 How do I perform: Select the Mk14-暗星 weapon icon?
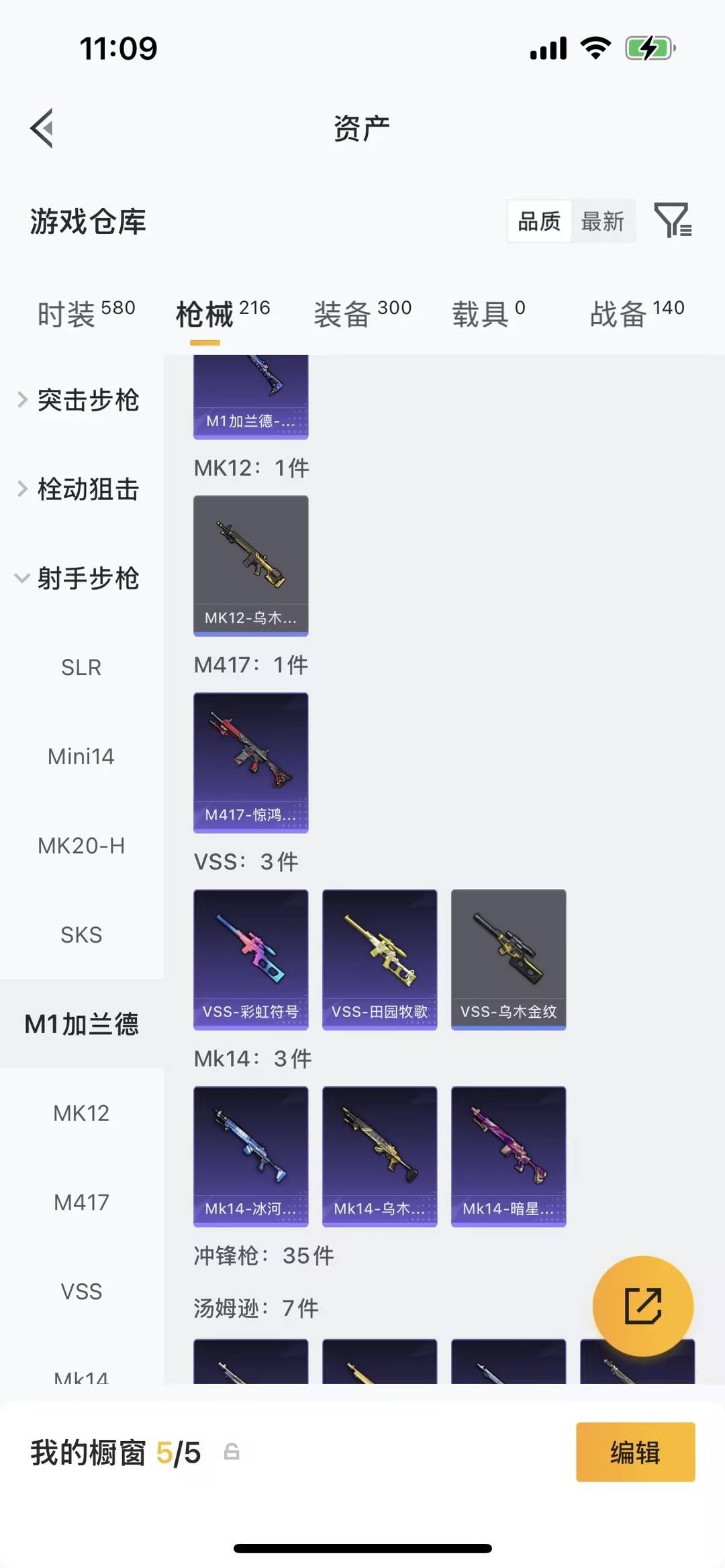pyautogui.click(x=508, y=1156)
